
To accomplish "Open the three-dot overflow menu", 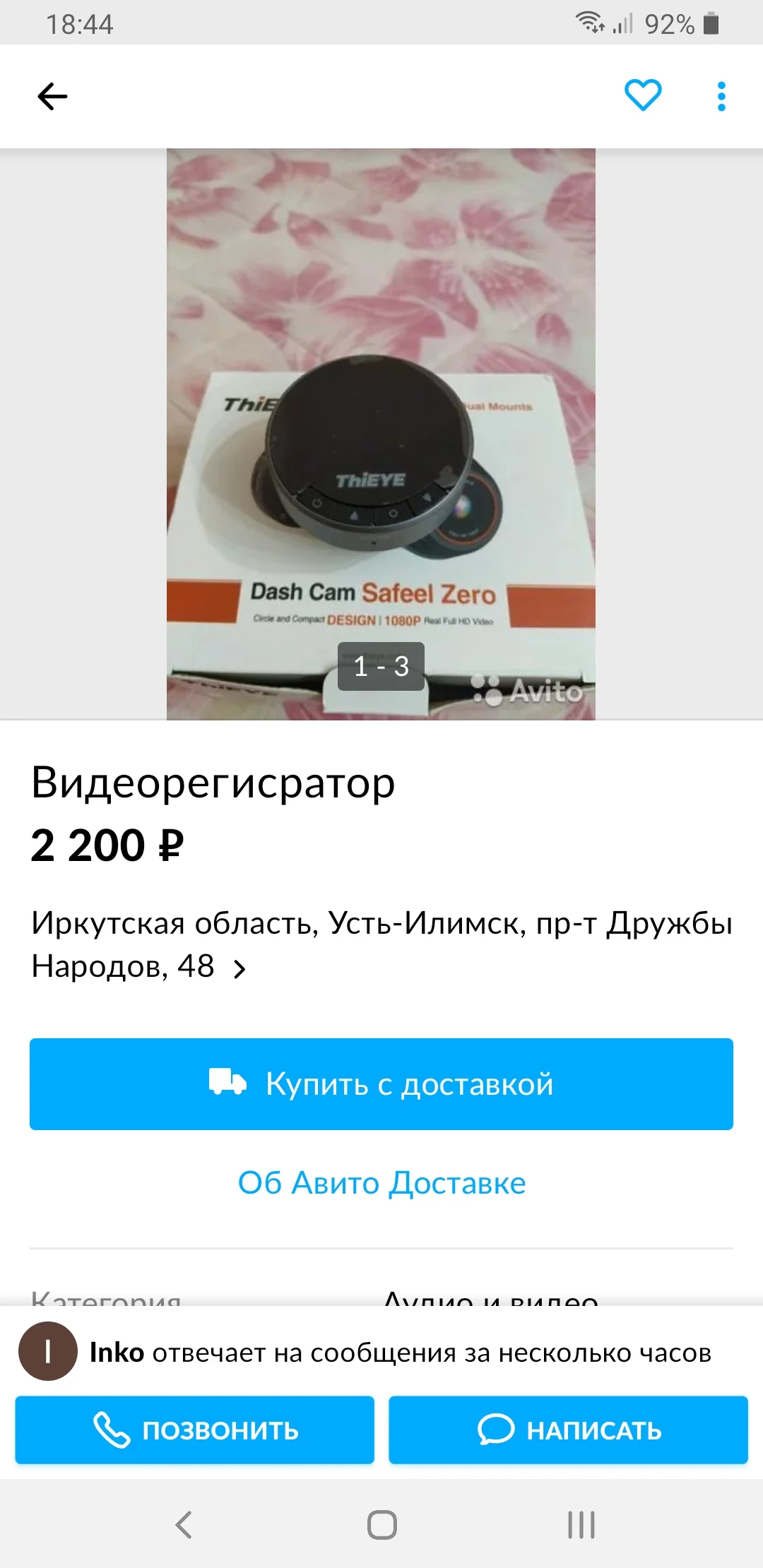I will tap(721, 96).
